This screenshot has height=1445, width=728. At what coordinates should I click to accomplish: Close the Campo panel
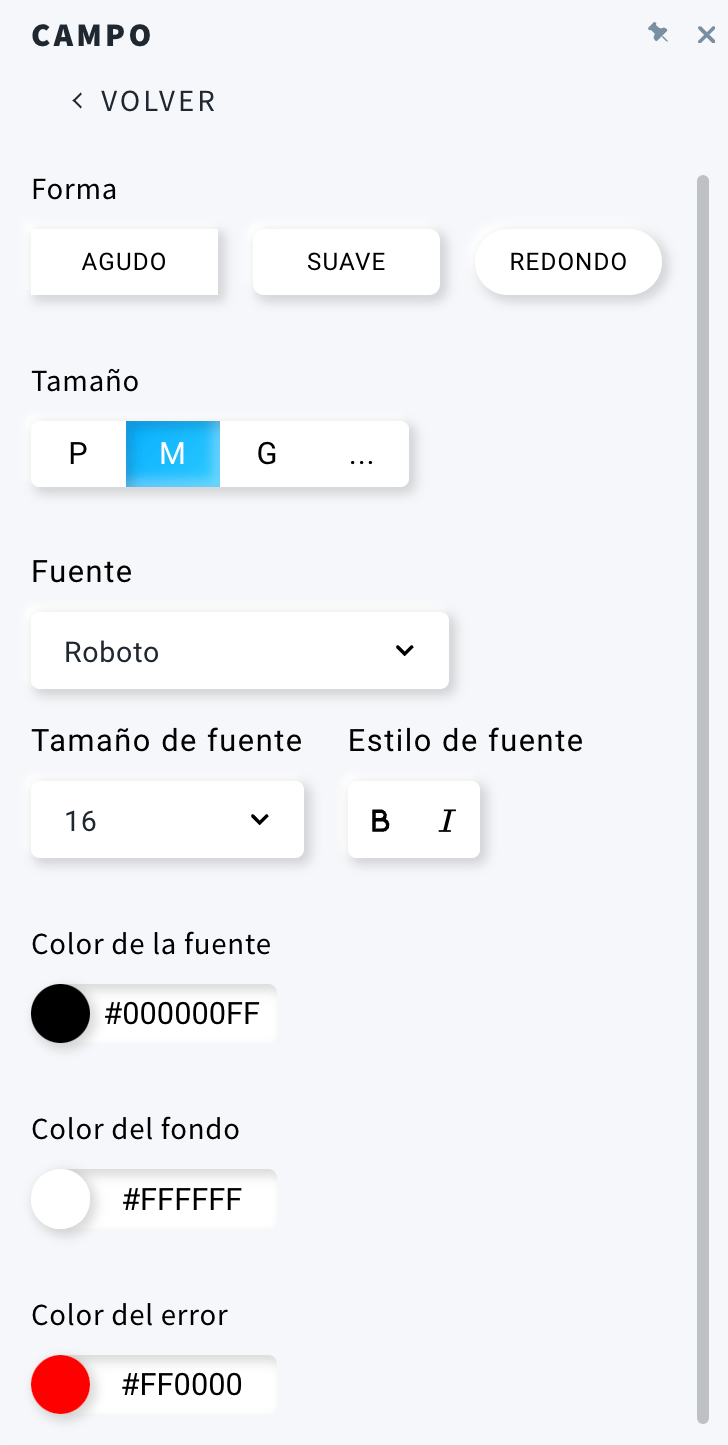pos(706,35)
